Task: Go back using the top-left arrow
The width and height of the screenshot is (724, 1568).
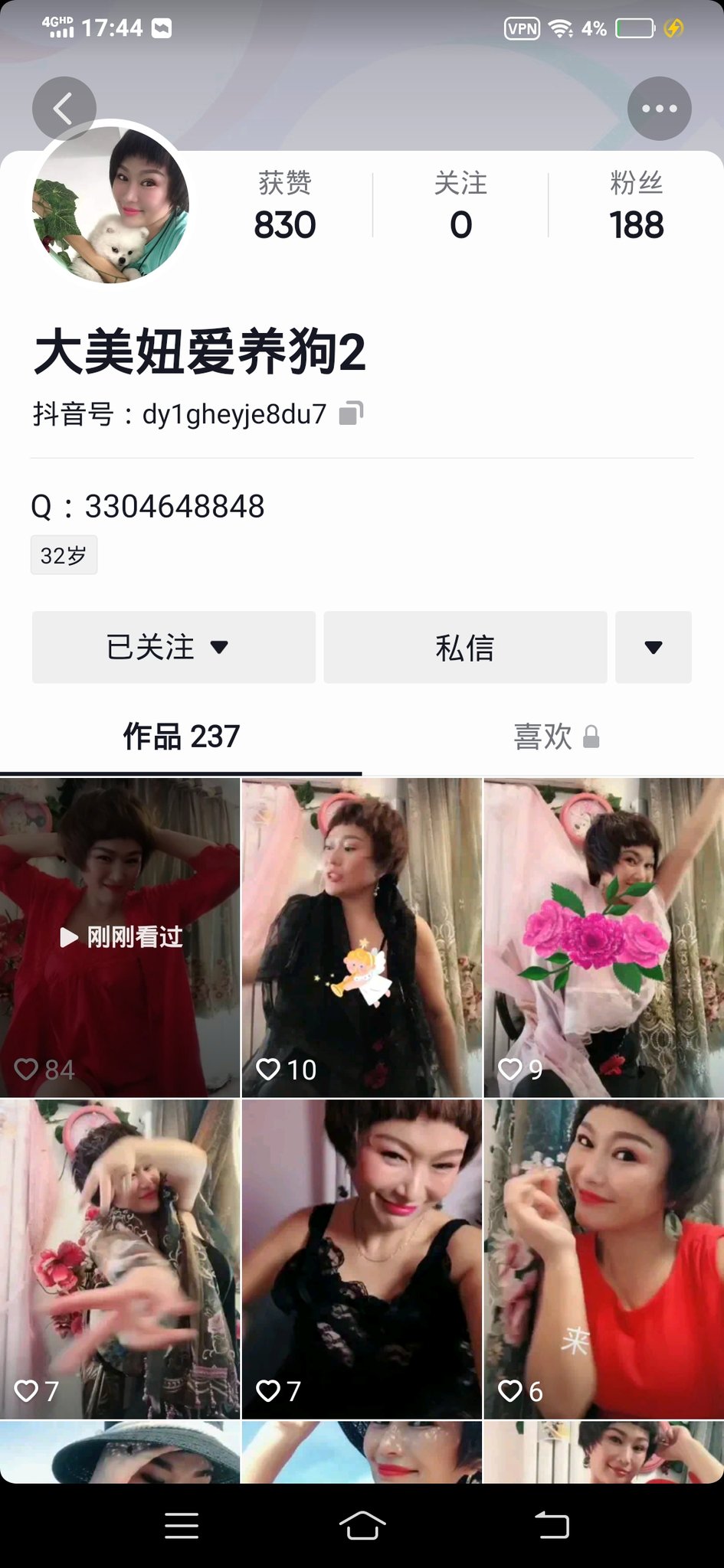Action: pos(64,109)
